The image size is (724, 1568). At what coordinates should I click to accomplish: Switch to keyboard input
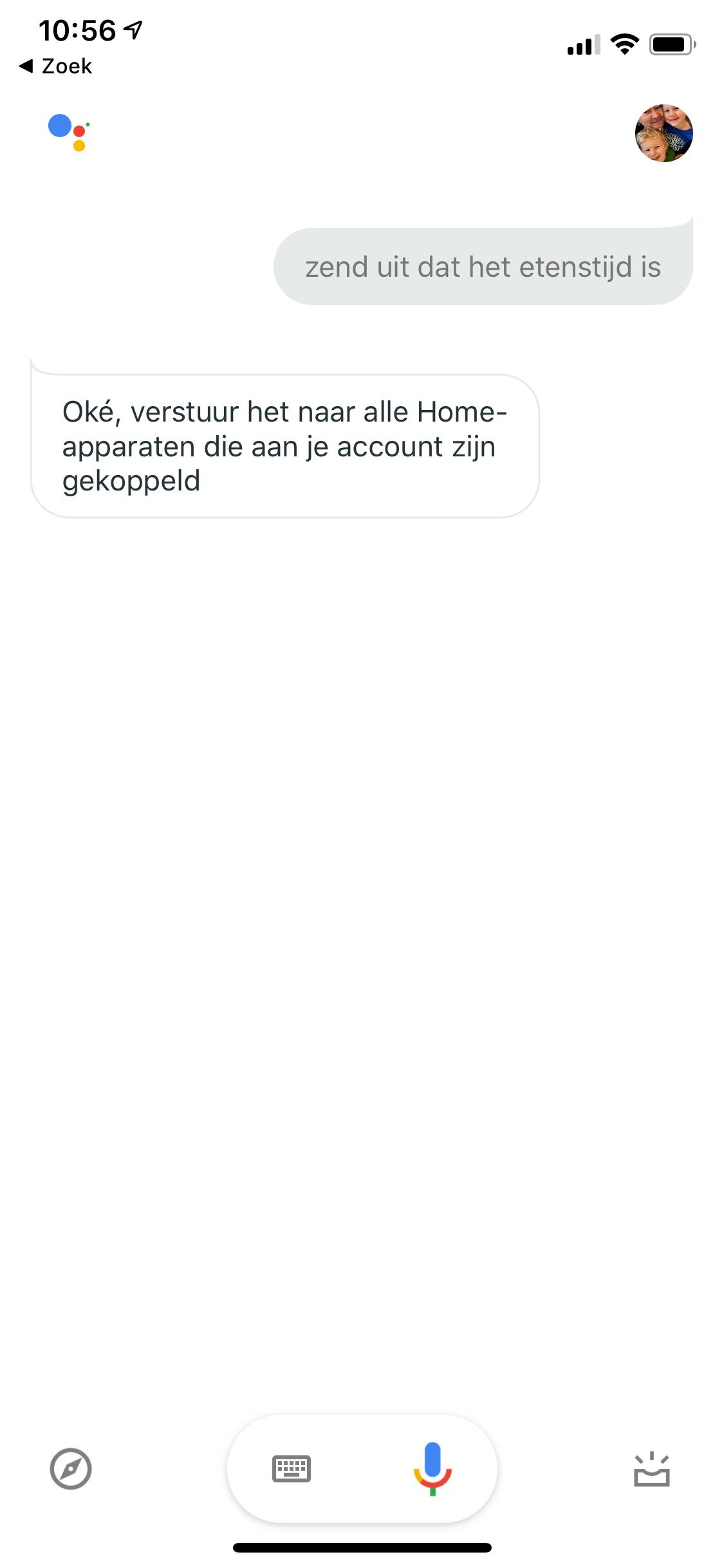(x=292, y=1469)
